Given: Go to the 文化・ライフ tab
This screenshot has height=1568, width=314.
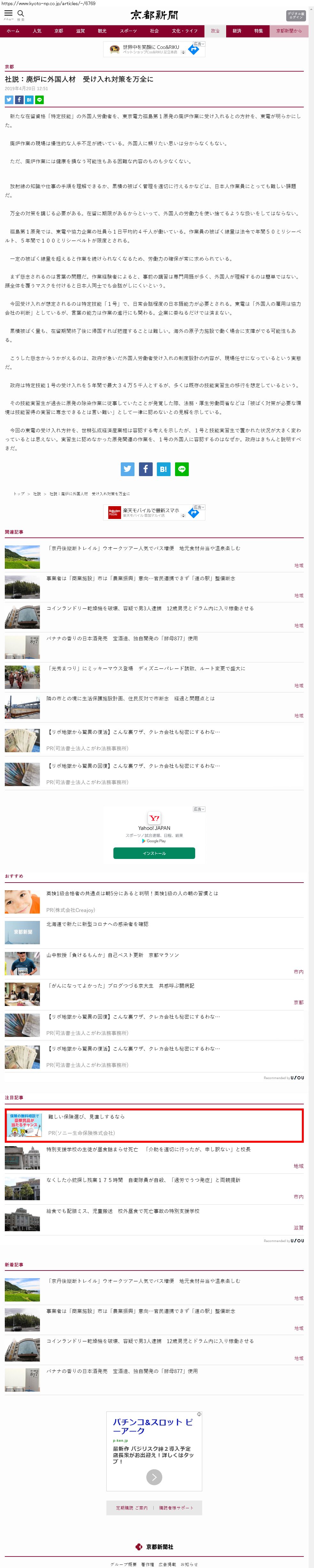Looking at the screenshot, I should click(184, 31).
